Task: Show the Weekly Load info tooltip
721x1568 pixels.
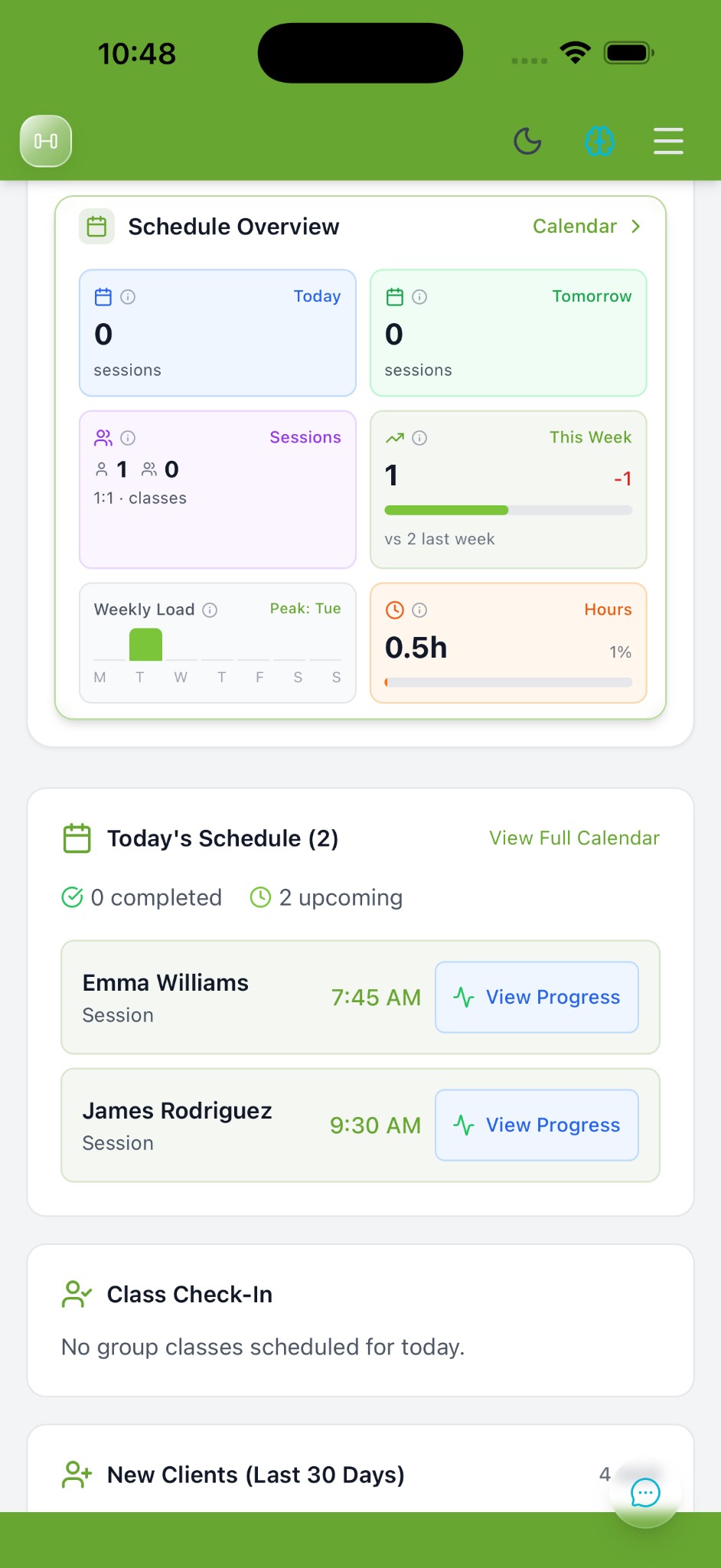Action: click(x=210, y=610)
